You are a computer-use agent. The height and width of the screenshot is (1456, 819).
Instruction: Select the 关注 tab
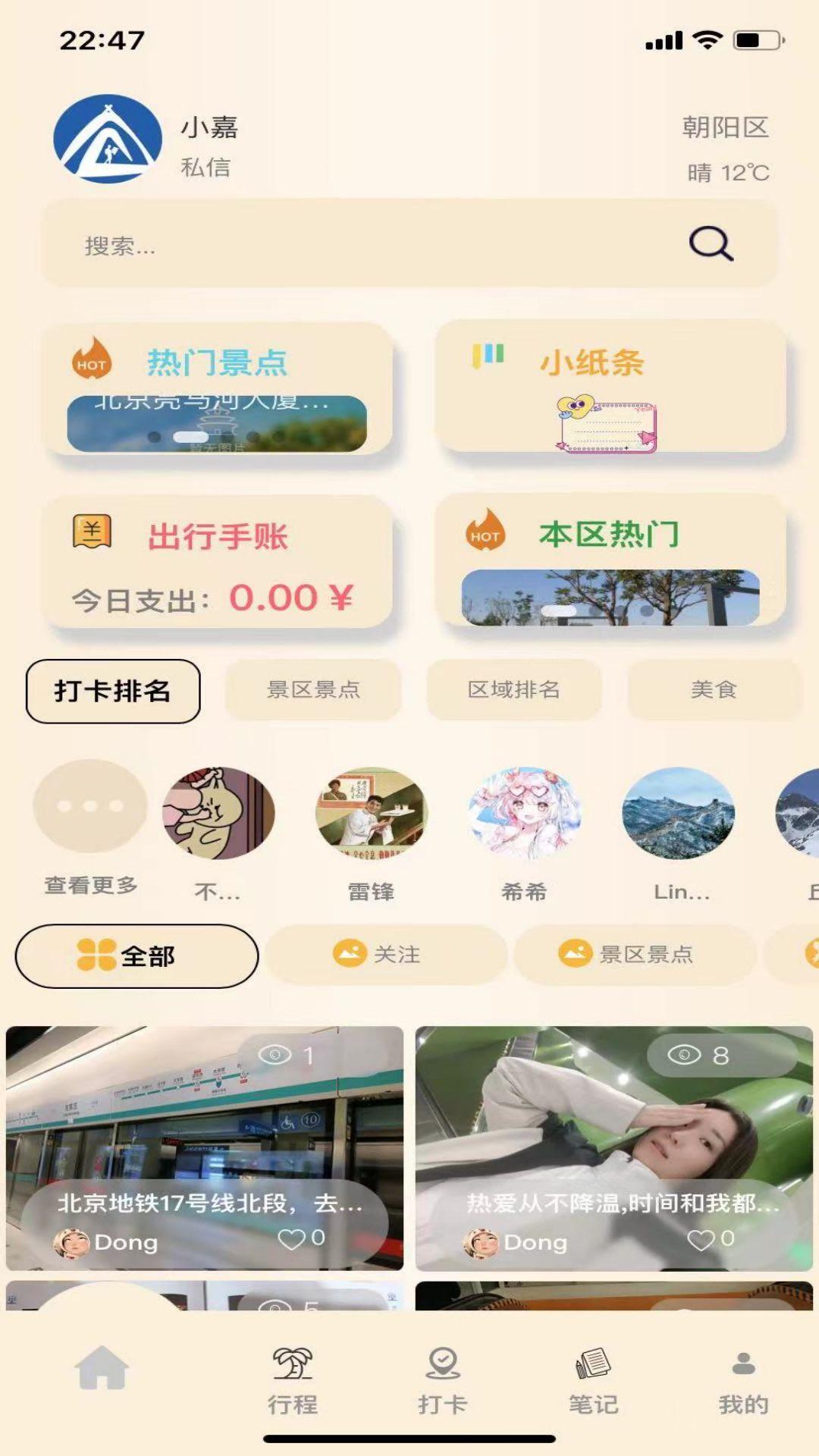pos(385,956)
